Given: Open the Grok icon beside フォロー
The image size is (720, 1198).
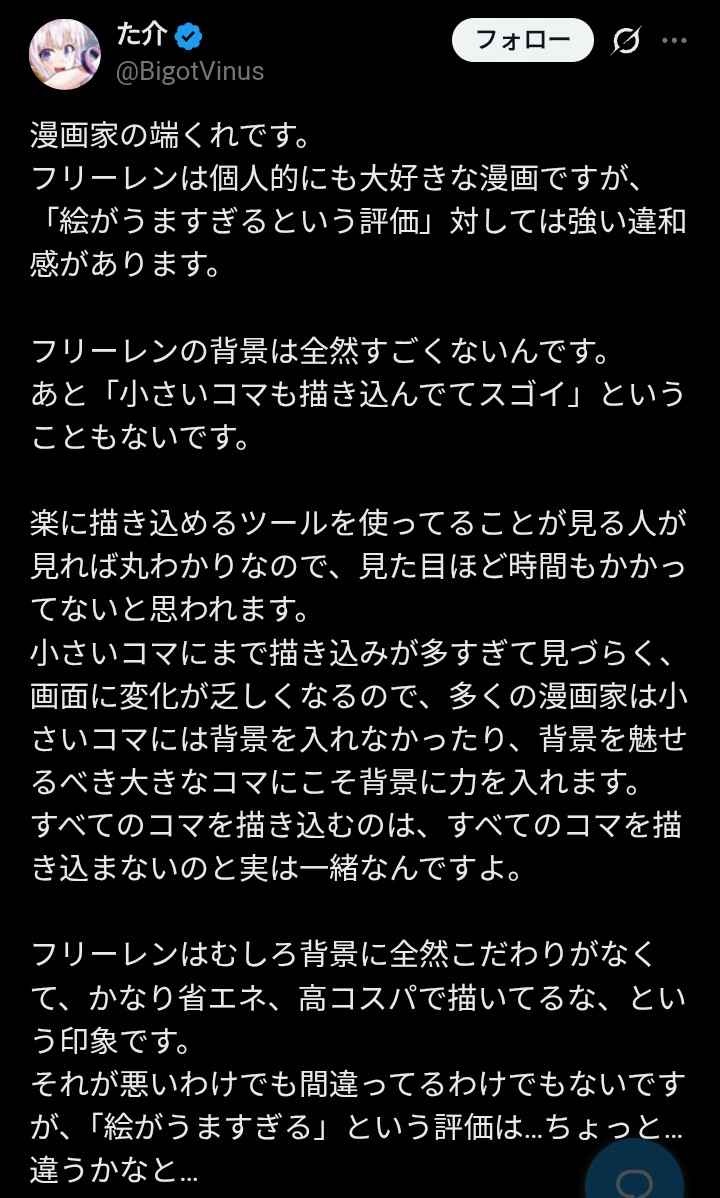Looking at the screenshot, I should (x=626, y=42).
